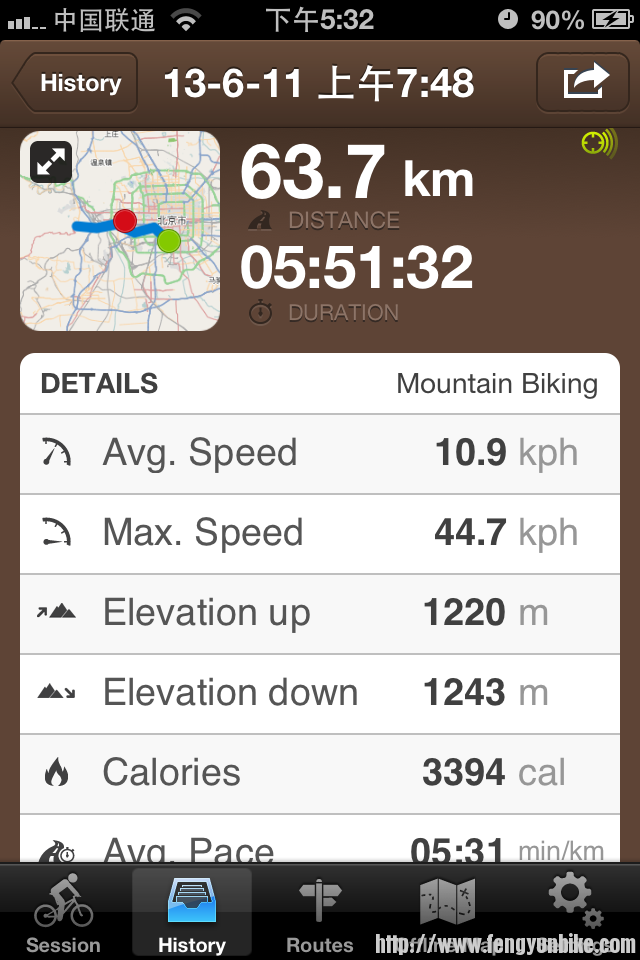Open the folded map tab
This screenshot has height=960, width=640.
point(447,904)
